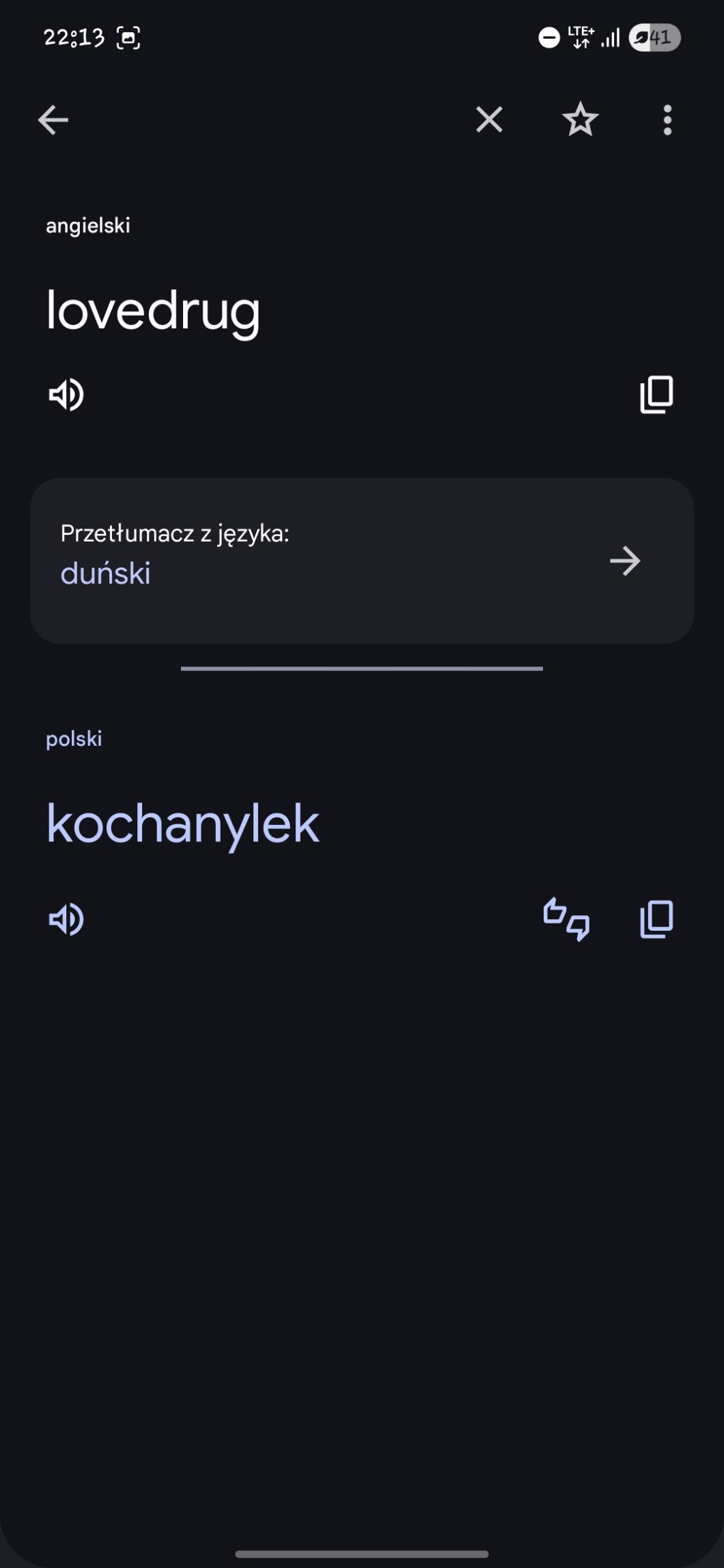Save this translation with the star

[x=580, y=120]
